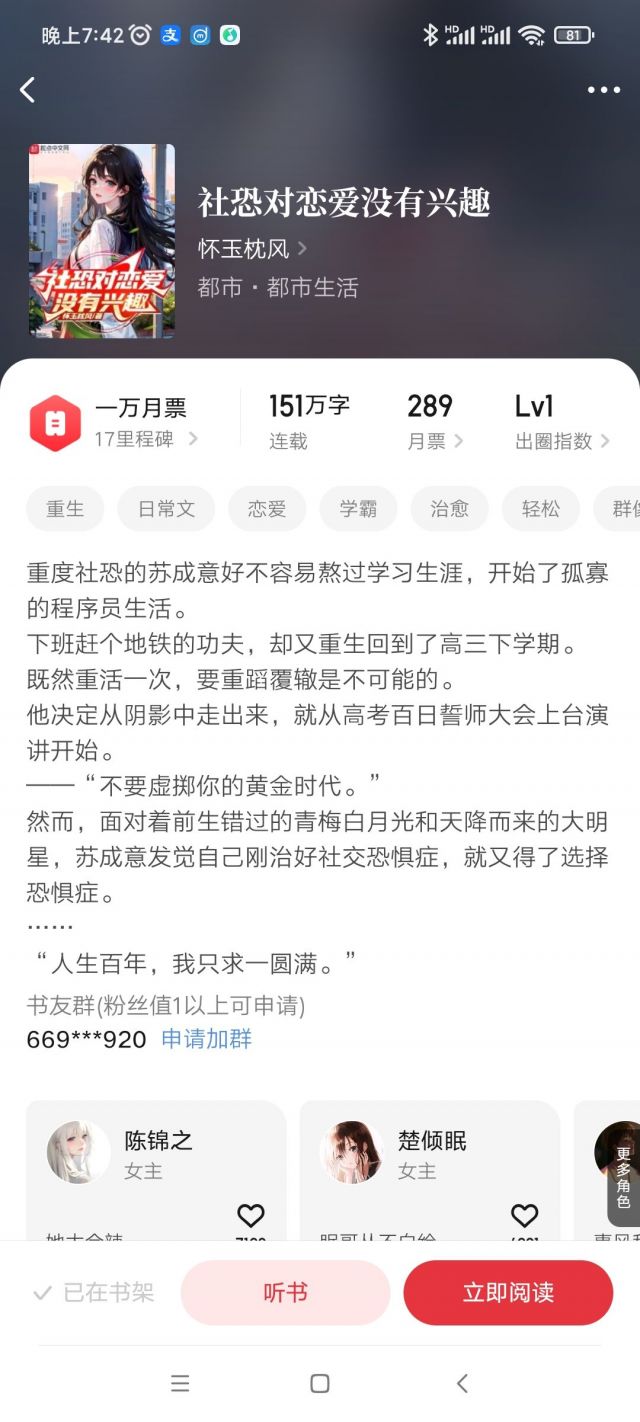Screen dimensions: 640x1422
Task: Go back using the top-left arrow
Action: [27, 90]
